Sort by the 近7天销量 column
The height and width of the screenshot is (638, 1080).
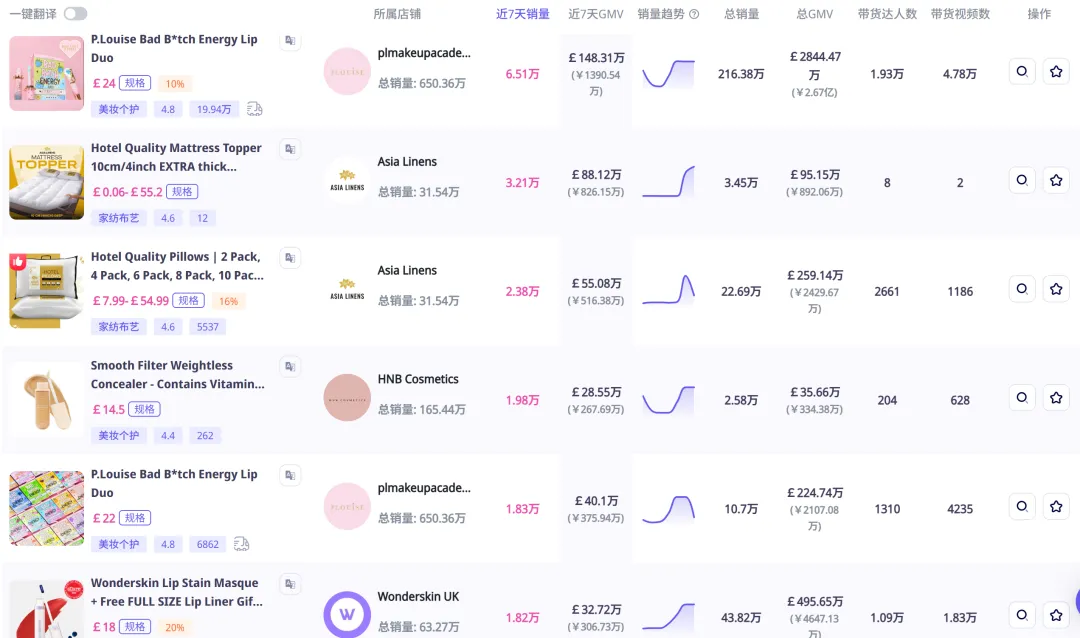point(523,14)
